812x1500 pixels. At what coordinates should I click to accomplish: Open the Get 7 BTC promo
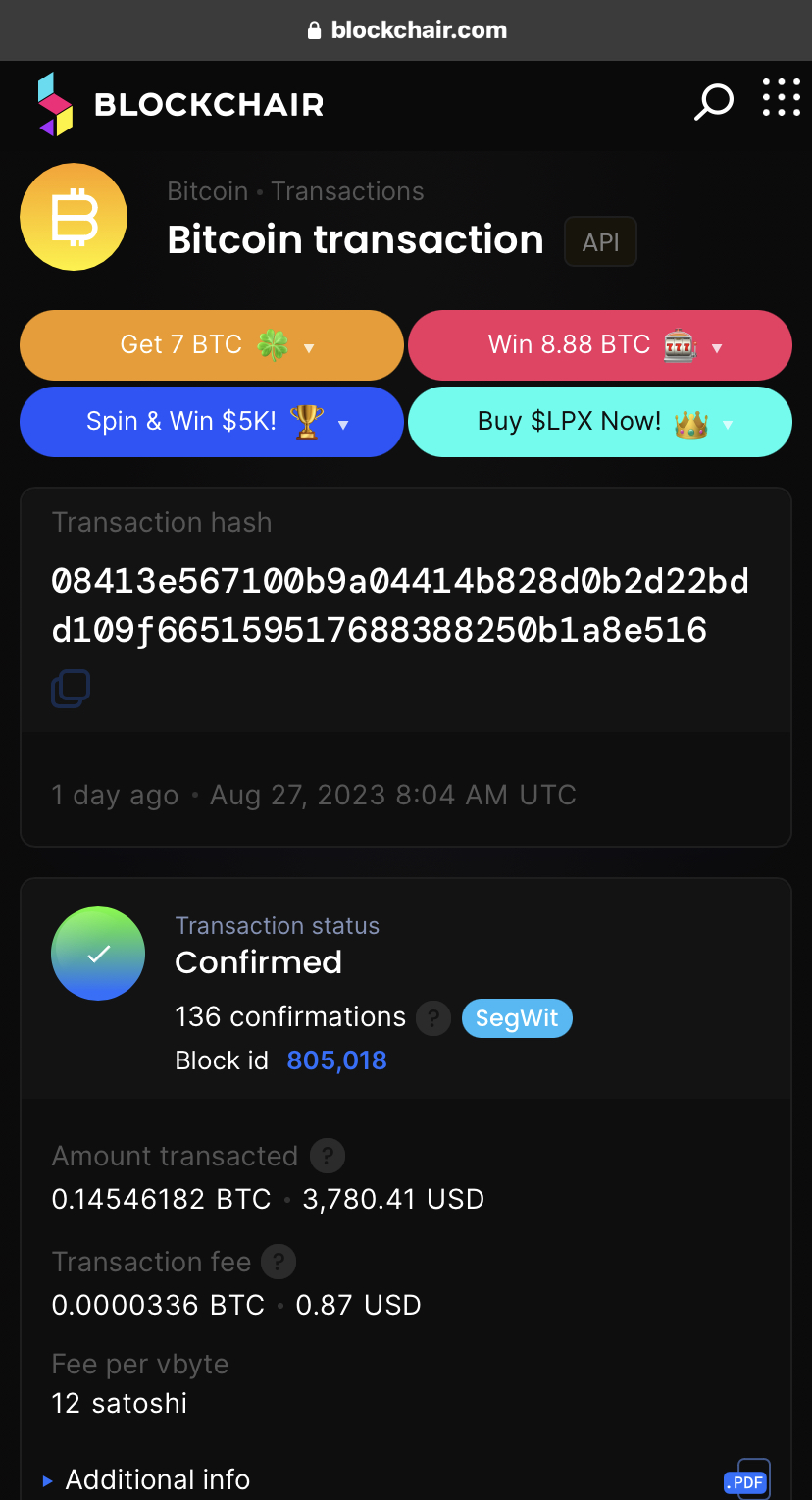[211, 345]
